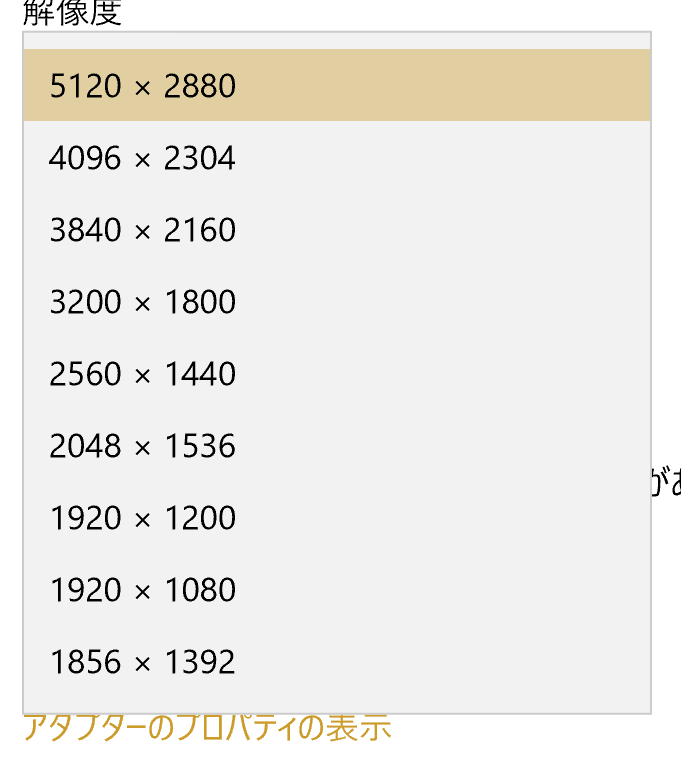Select 5120 × 2880 resolution
Screen dimensions: 681x764
click(x=142, y=86)
